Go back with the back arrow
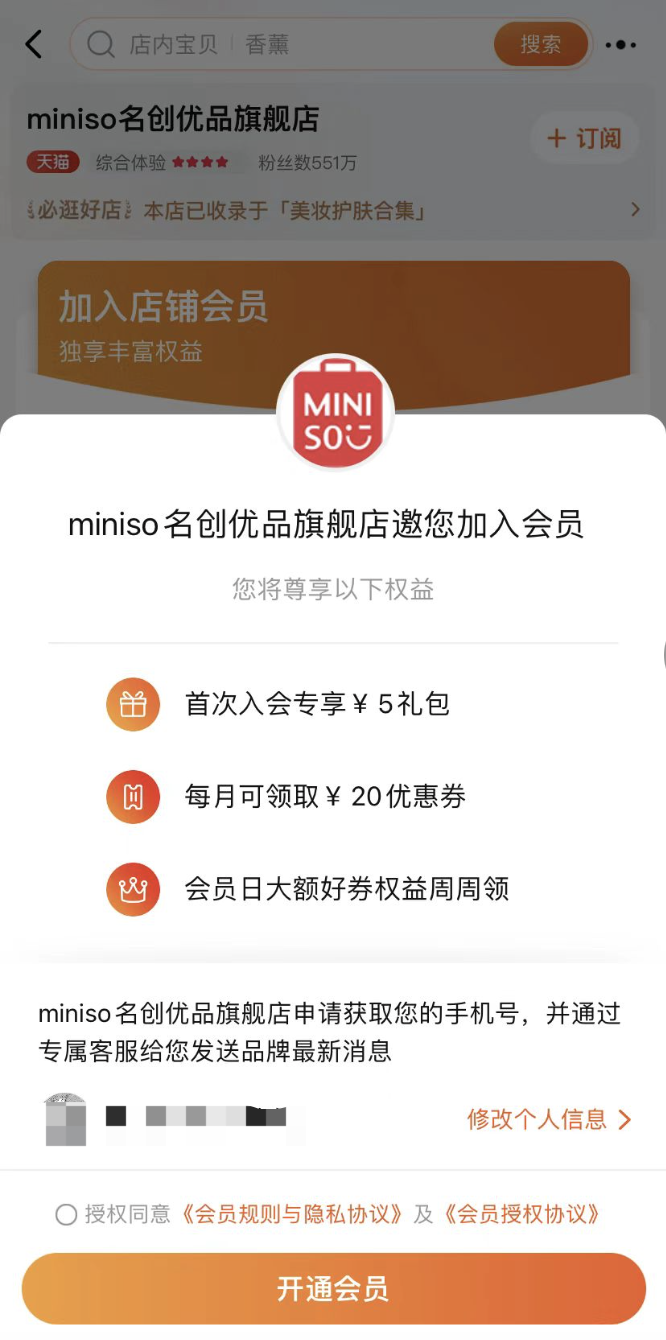This screenshot has width=666, height=1340. (34, 44)
